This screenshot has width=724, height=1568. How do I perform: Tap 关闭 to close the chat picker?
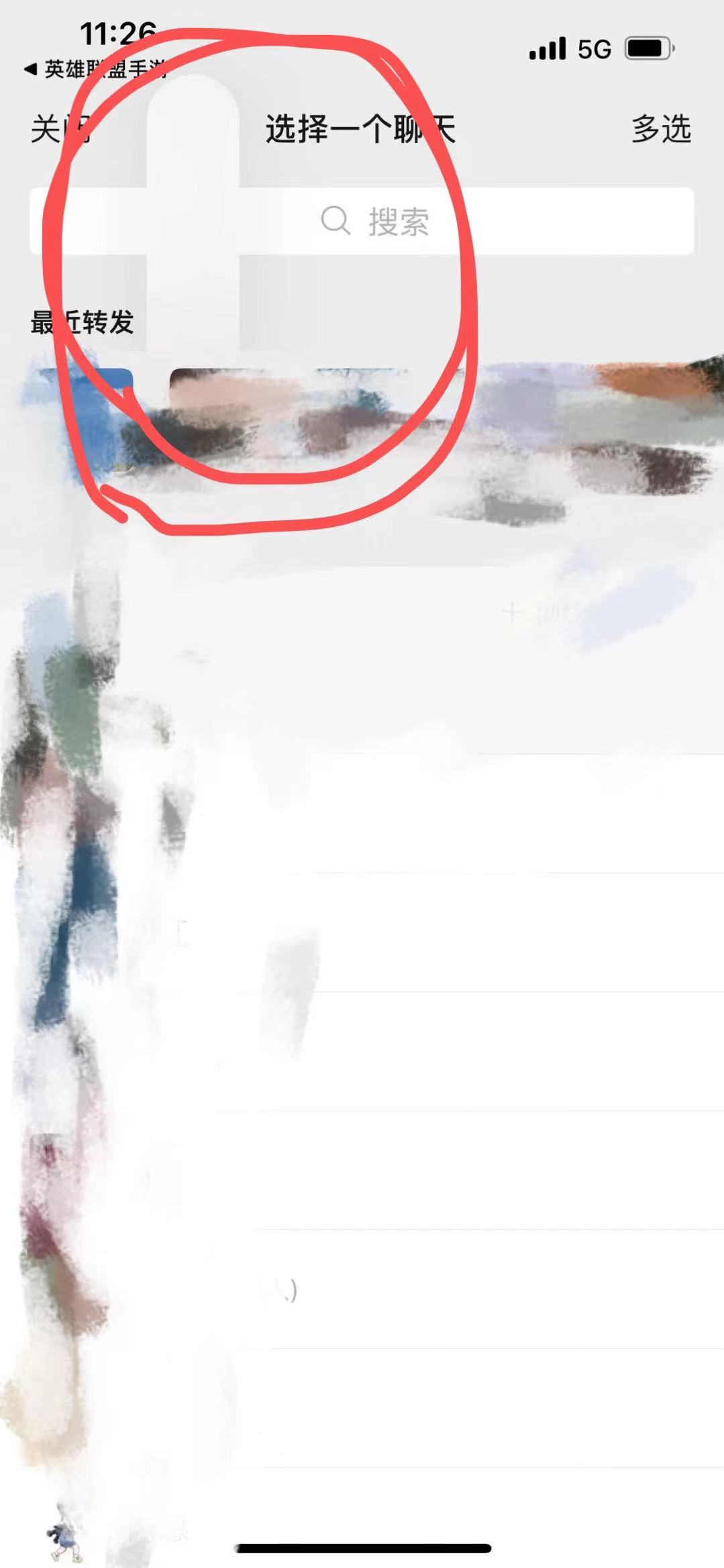tap(59, 129)
